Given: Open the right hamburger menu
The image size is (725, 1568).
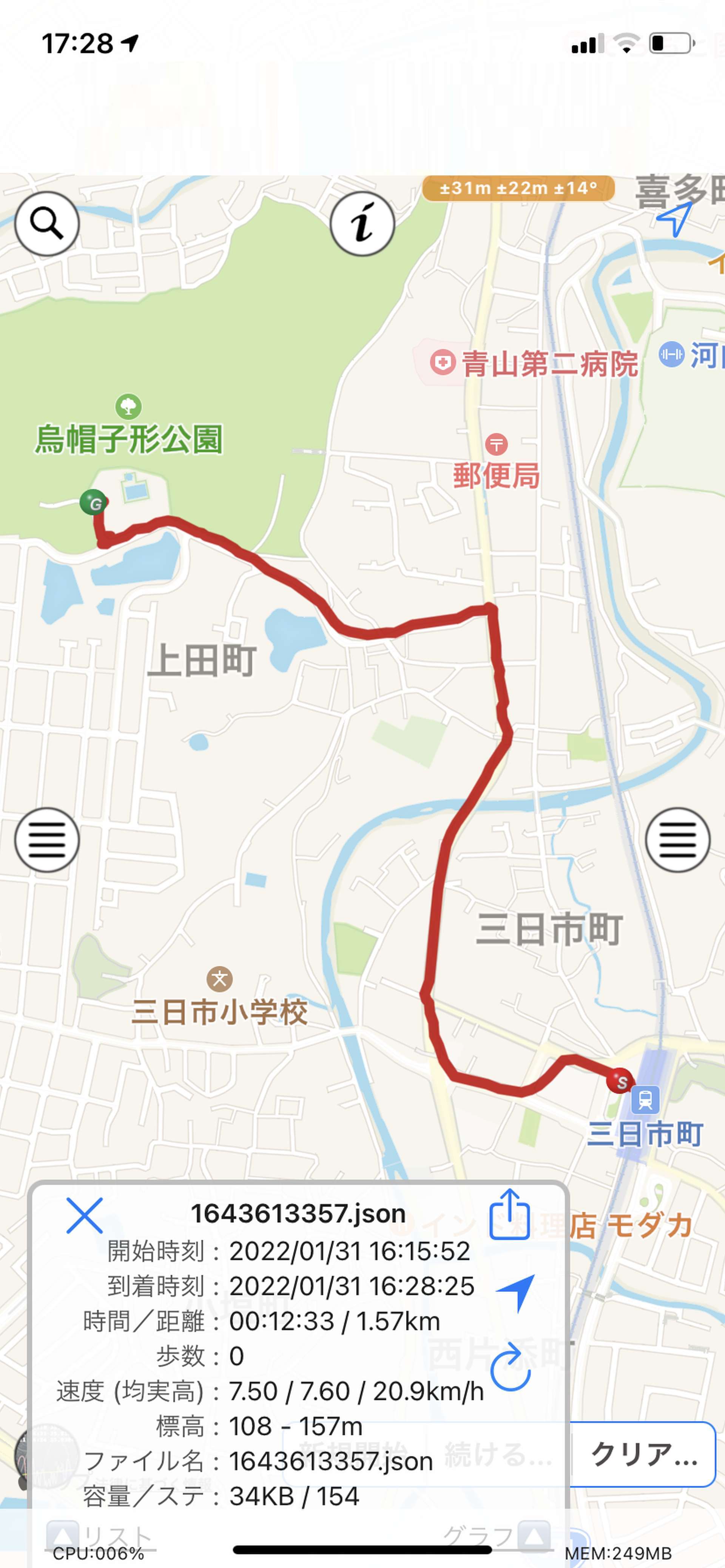Looking at the screenshot, I should [677, 840].
